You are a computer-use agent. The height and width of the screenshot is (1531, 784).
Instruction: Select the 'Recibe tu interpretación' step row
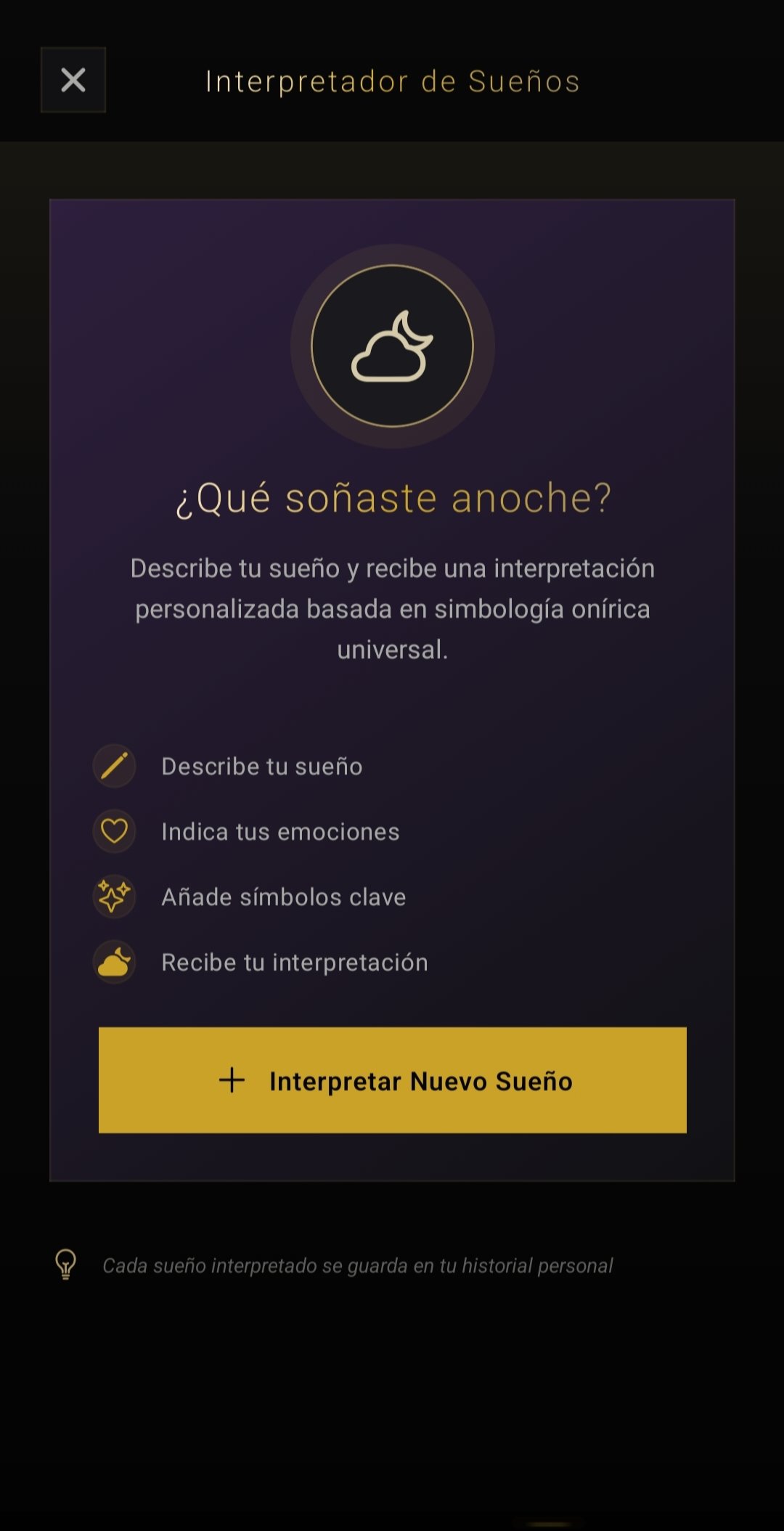click(294, 962)
